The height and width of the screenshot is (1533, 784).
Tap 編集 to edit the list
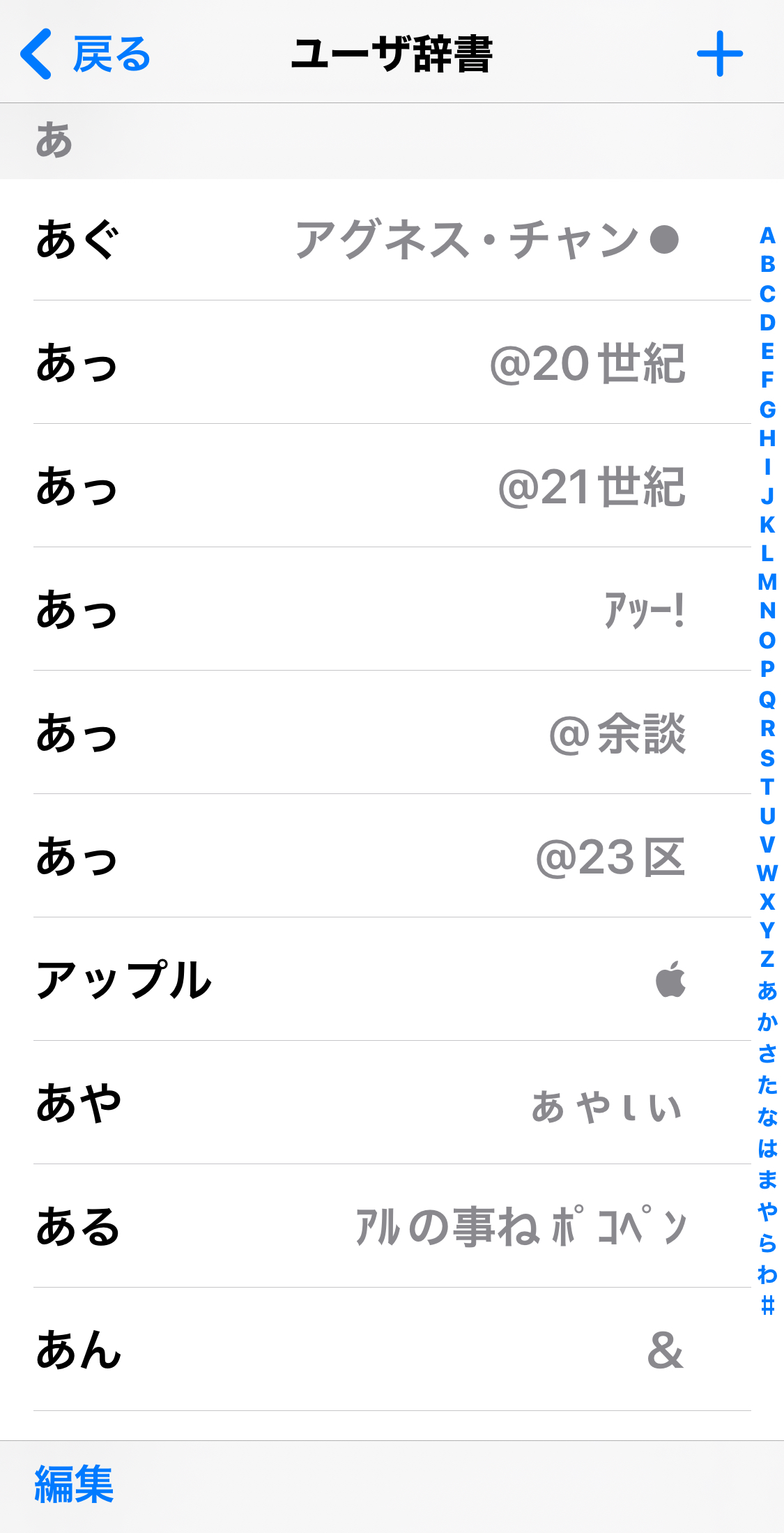[74, 1484]
